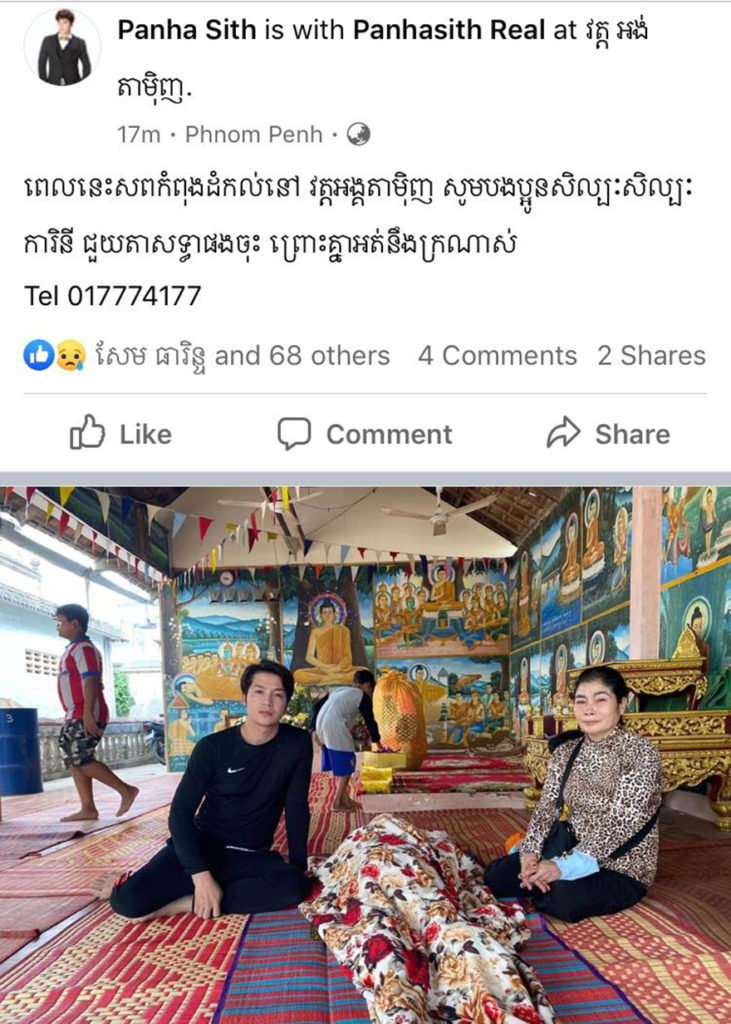View the 2 Shares
Viewport: 731px width, 1024px height.
[x=651, y=356]
